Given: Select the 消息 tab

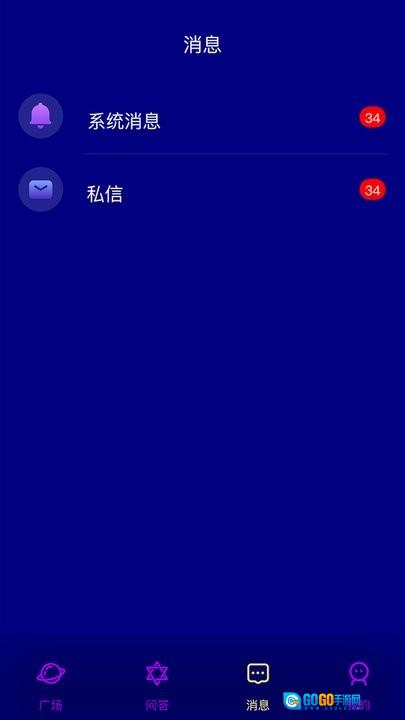Looking at the screenshot, I should 258,686.
